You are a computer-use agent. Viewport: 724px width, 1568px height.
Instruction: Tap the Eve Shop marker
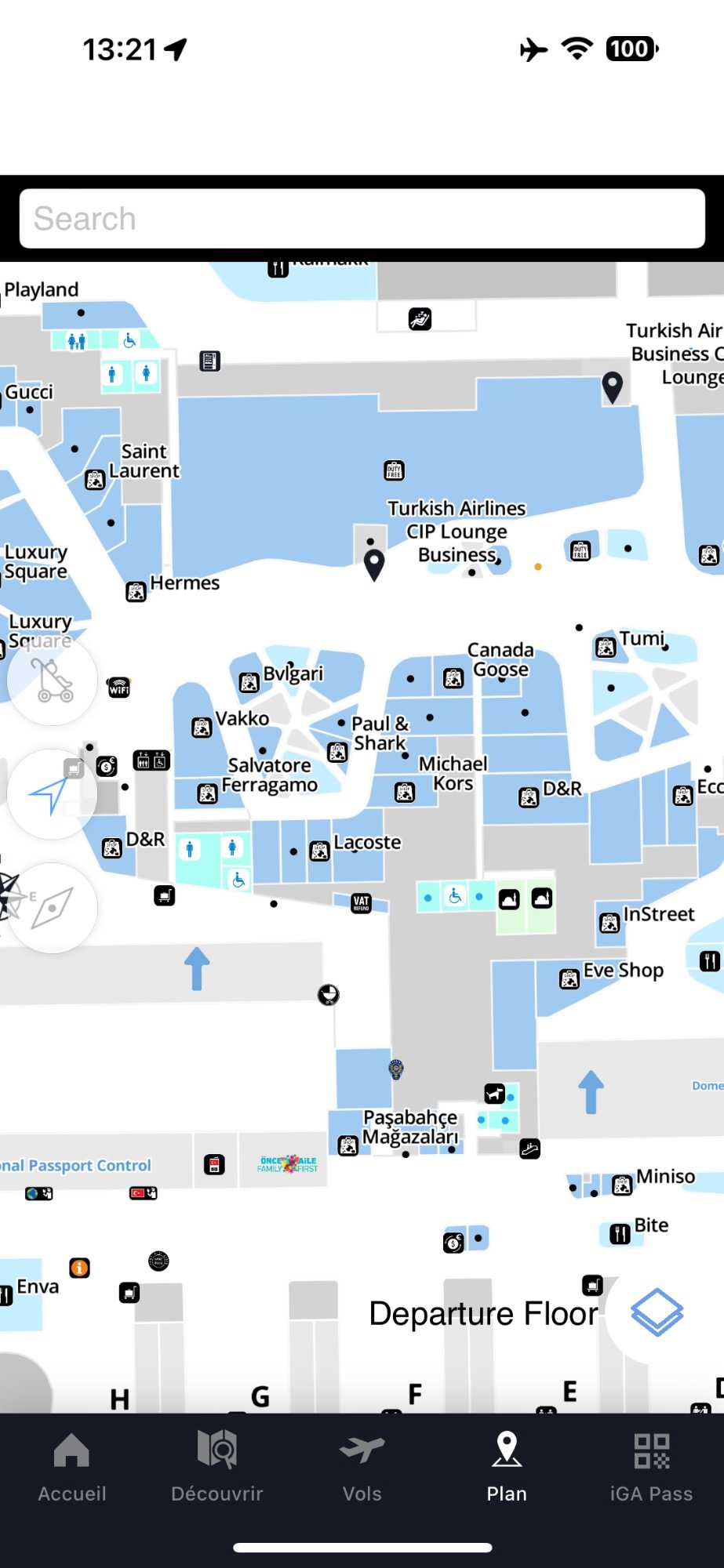tap(569, 979)
